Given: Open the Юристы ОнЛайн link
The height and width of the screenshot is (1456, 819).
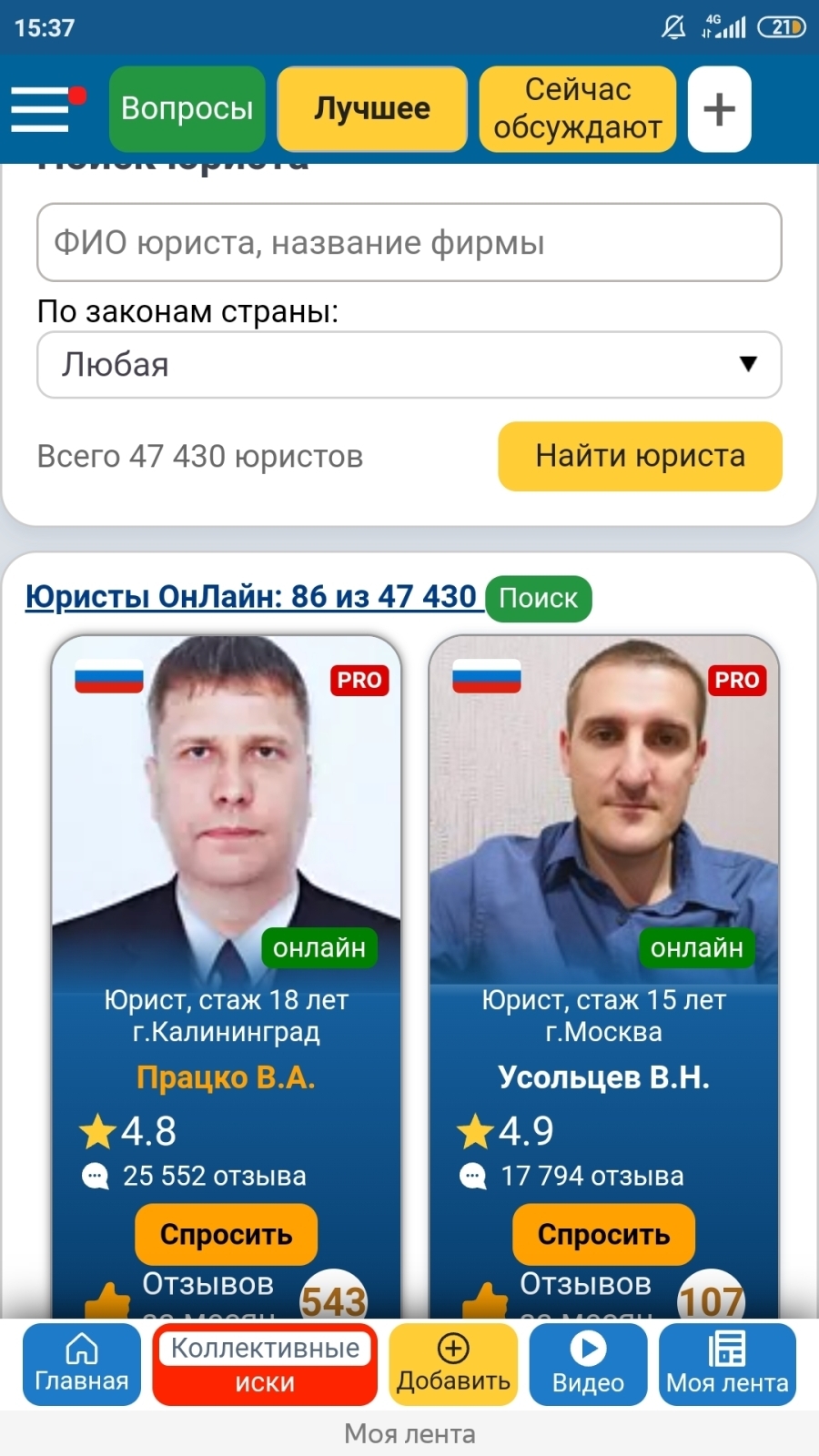Looking at the screenshot, I should (251, 597).
